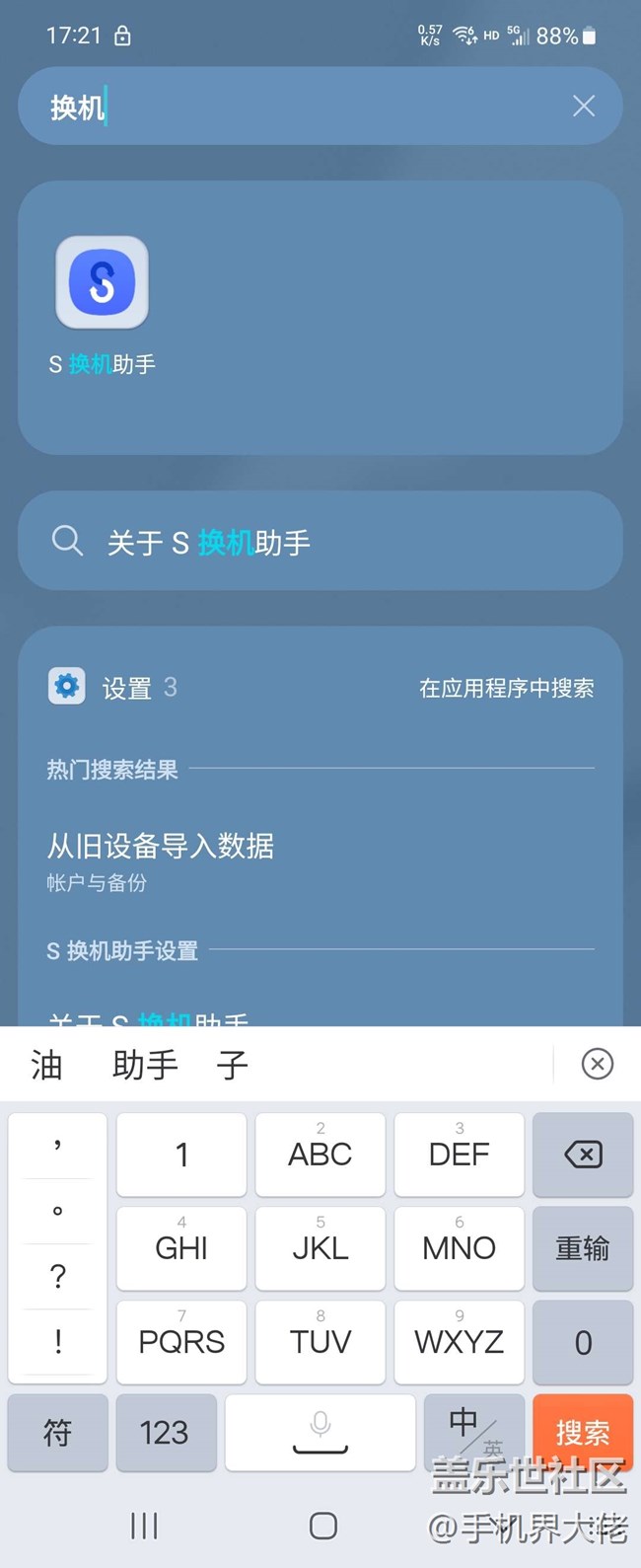Tap the backspace key on the keyboard
The height and width of the screenshot is (1568, 641).
click(x=583, y=1154)
